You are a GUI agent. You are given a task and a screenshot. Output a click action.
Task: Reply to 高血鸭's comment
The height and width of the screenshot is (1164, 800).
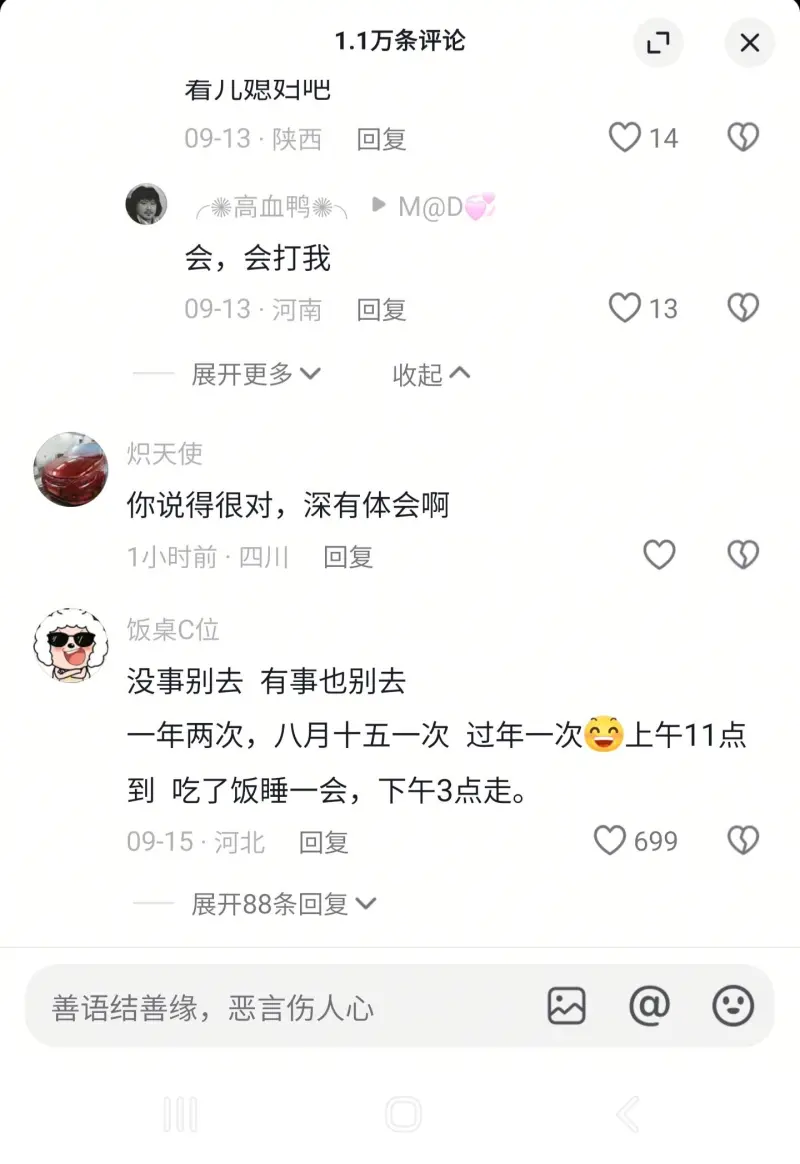pyautogui.click(x=381, y=310)
